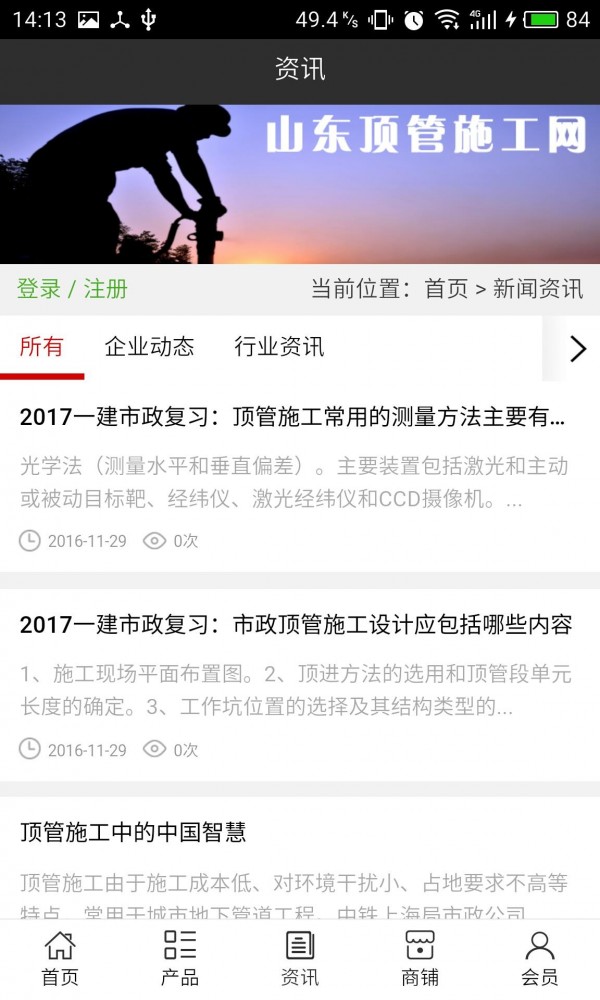Open the 会员 member tab
This screenshot has width=600, height=1000.
[x=540, y=959]
